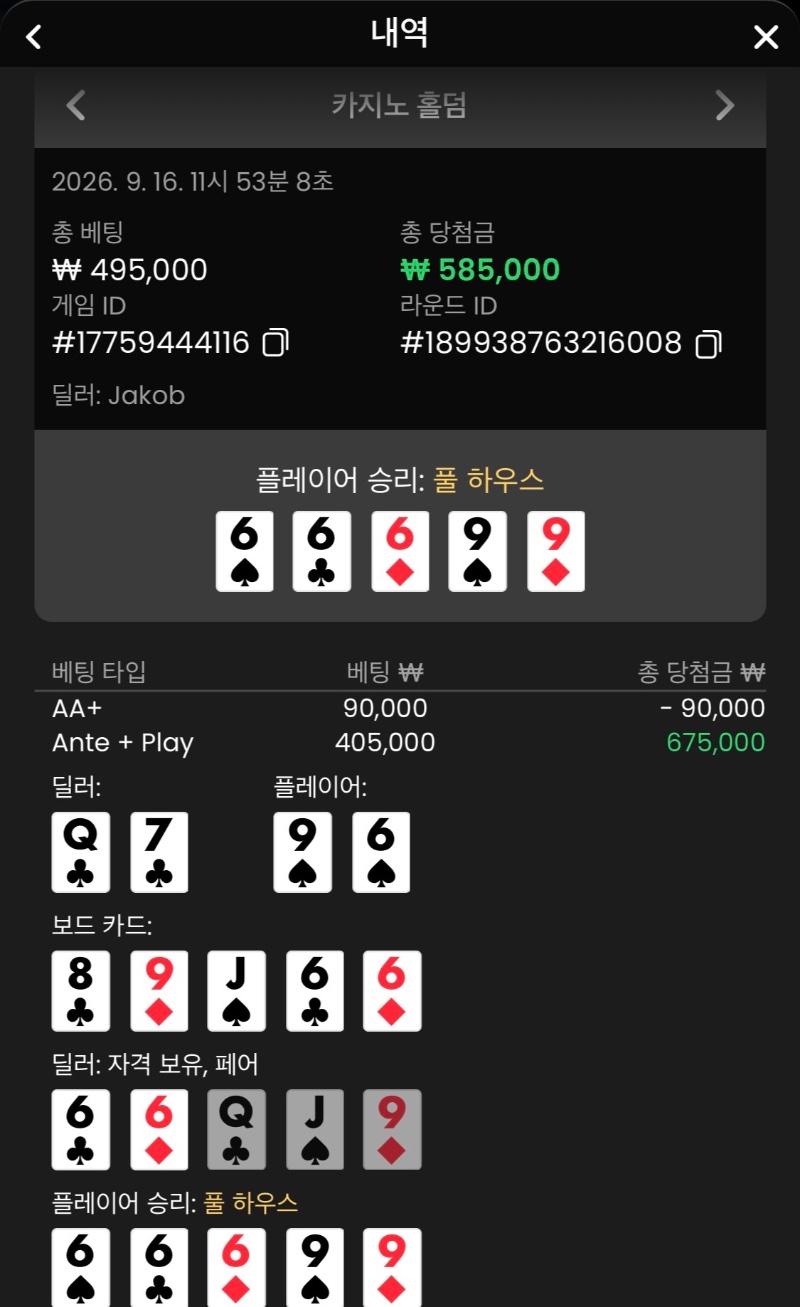Show the next game record arrow
The image size is (800, 1307).
tap(725, 105)
